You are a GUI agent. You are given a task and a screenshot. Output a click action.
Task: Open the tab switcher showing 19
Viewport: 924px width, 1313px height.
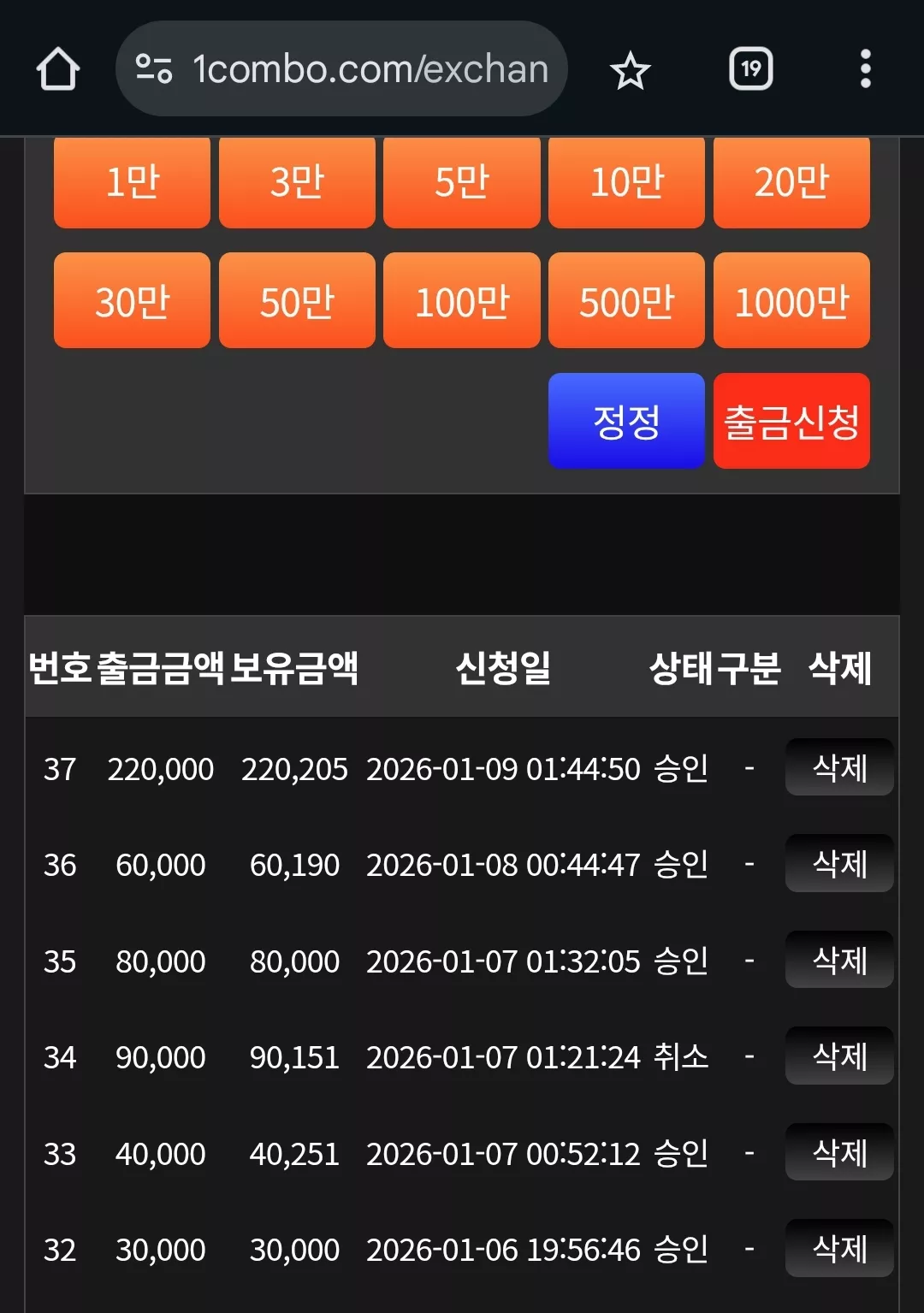(751, 68)
